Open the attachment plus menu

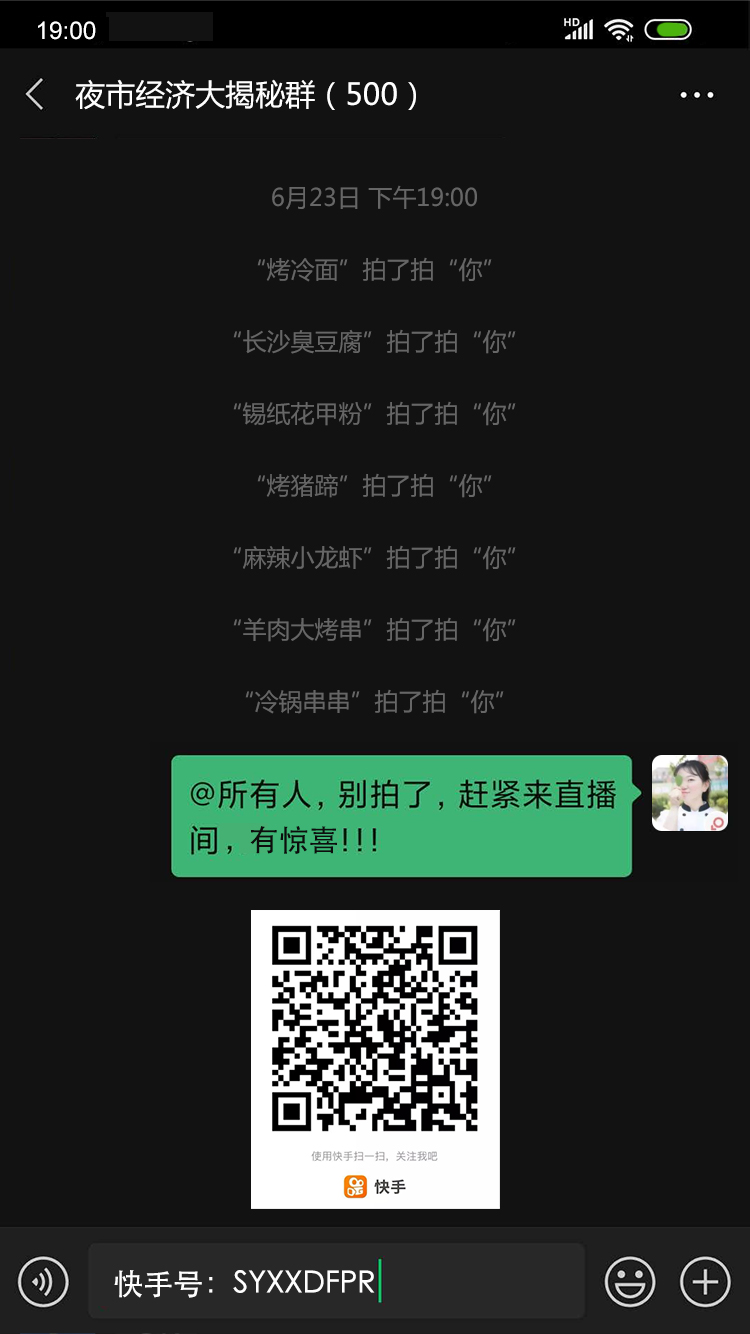click(705, 1281)
